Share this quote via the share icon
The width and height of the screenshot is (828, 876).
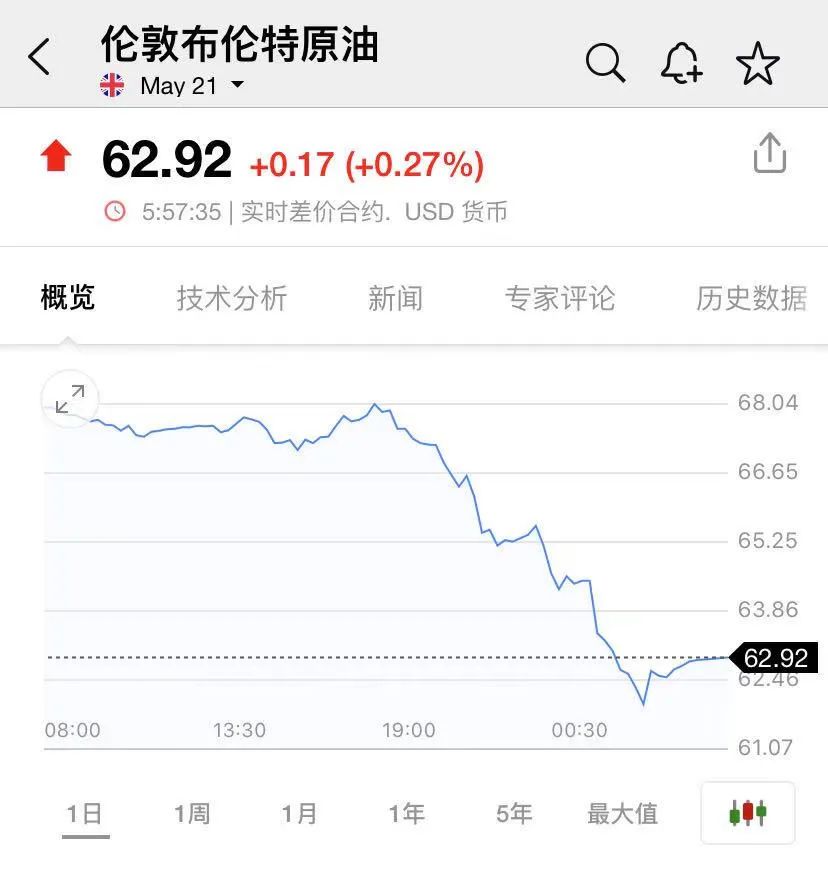coord(769,155)
